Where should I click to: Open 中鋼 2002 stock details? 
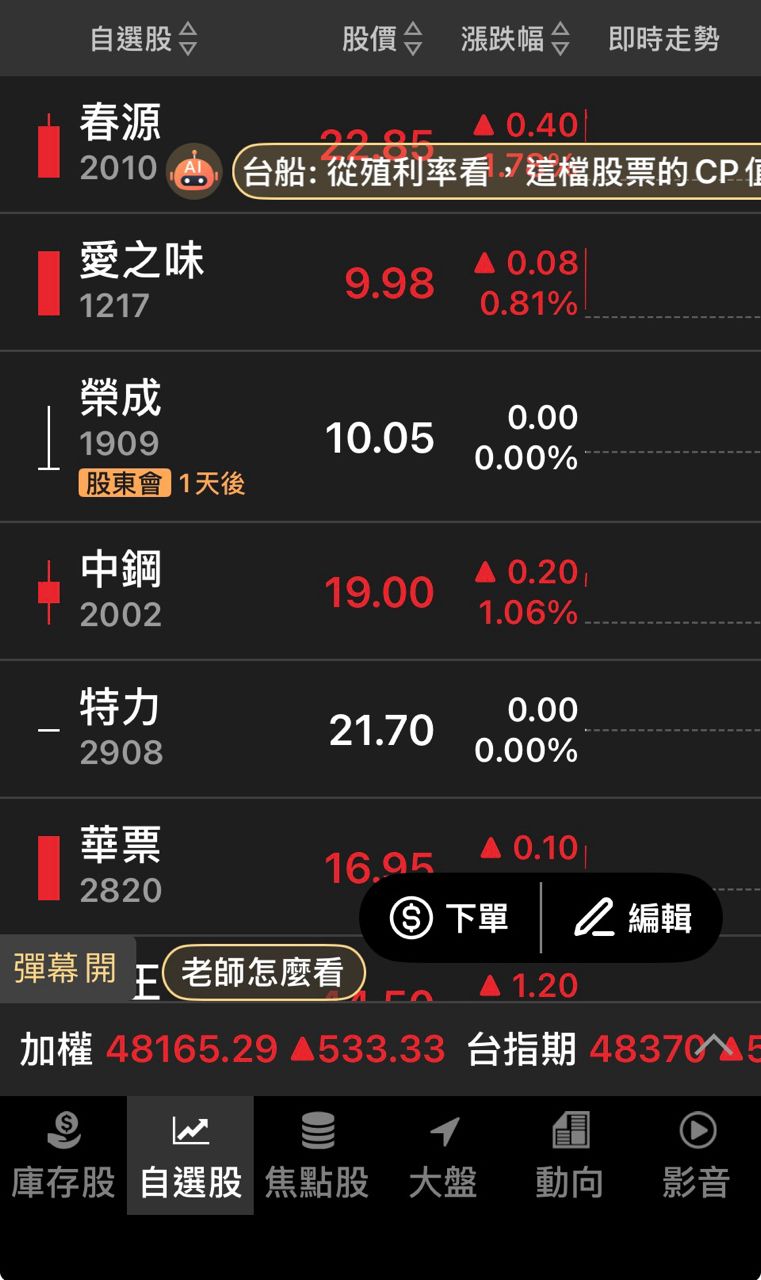click(x=380, y=591)
